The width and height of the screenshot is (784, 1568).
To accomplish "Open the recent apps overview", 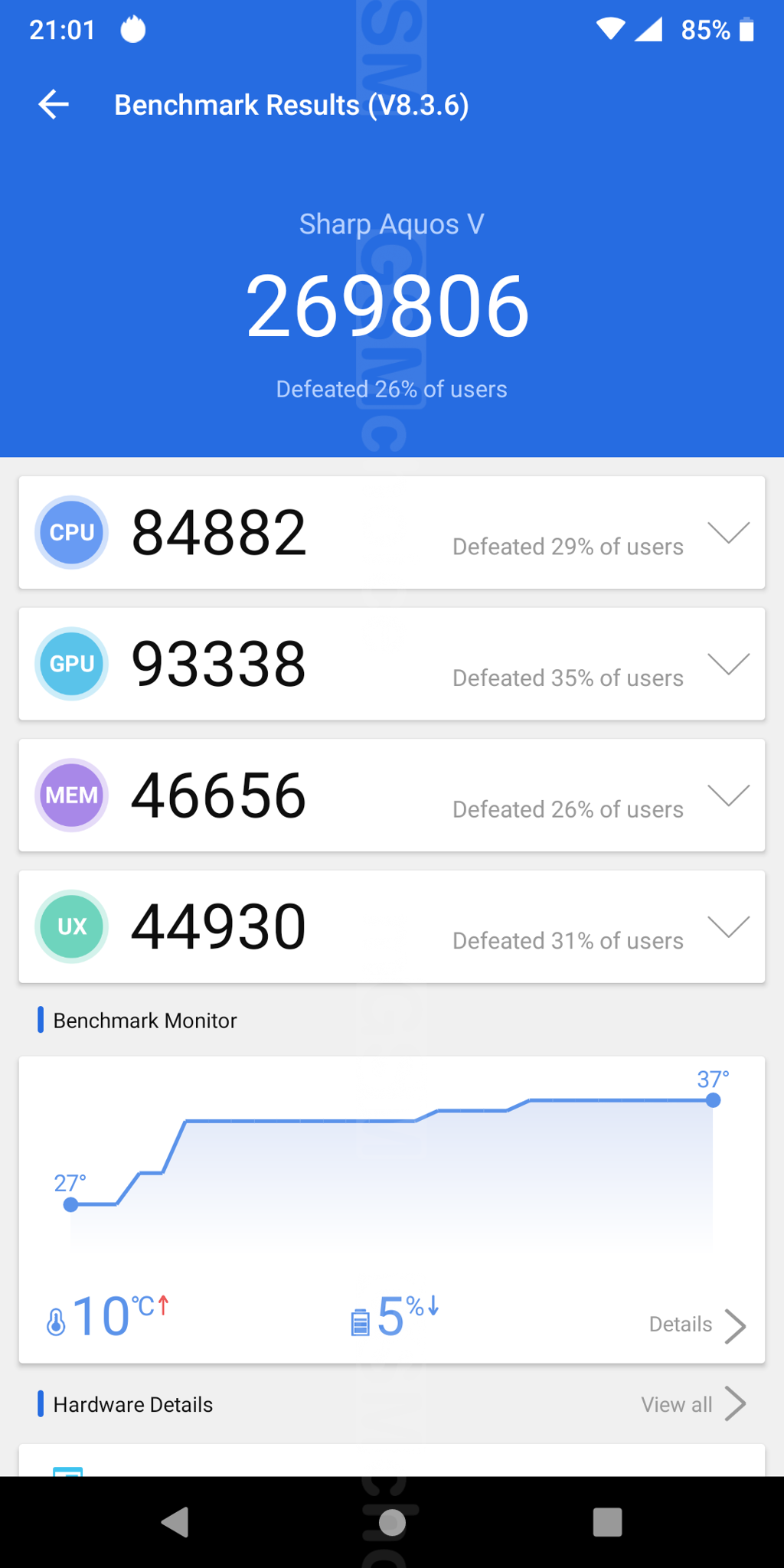I will 607,1522.
